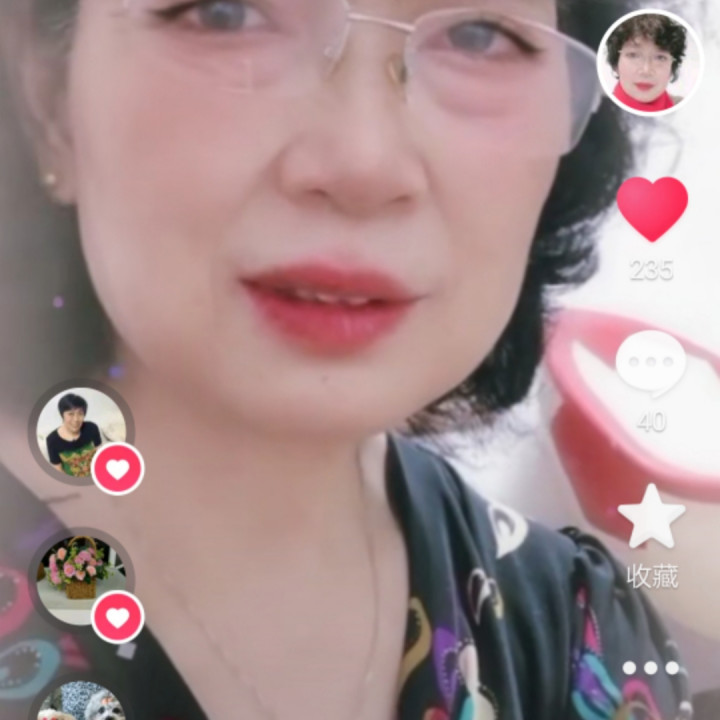This screenshot has height=720, width=720.
Task: Open the flower-basket avatar liker's profile
Action: (x=80, y=575)
